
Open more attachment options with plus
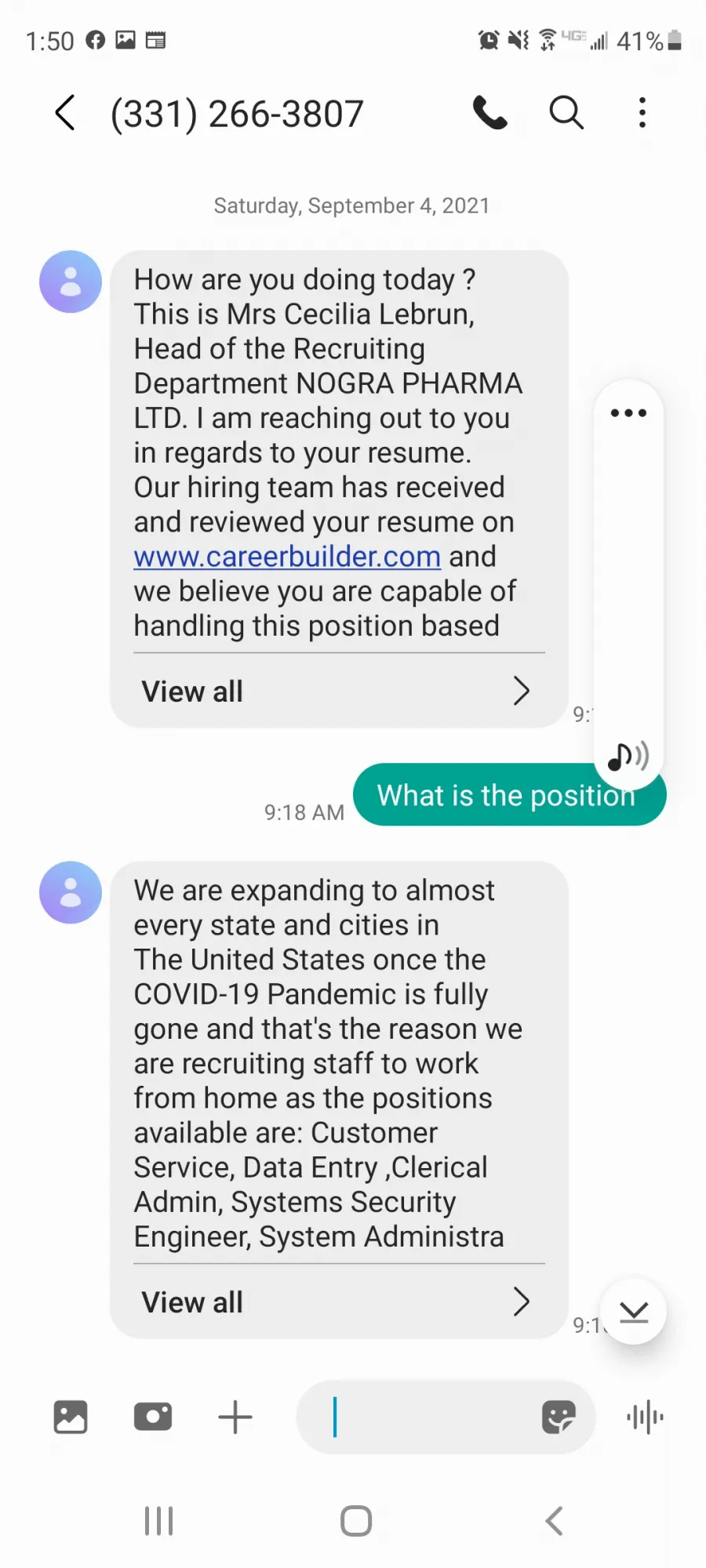[235, 1417]
